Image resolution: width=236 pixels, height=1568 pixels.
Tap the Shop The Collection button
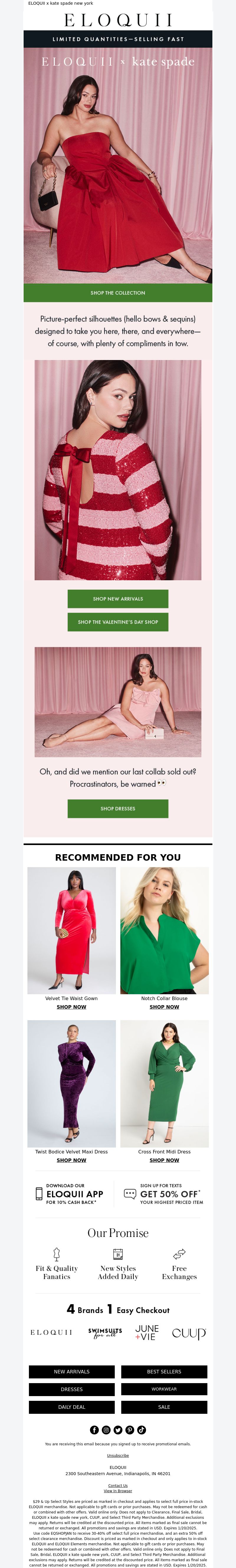click(x=118, y=293)
